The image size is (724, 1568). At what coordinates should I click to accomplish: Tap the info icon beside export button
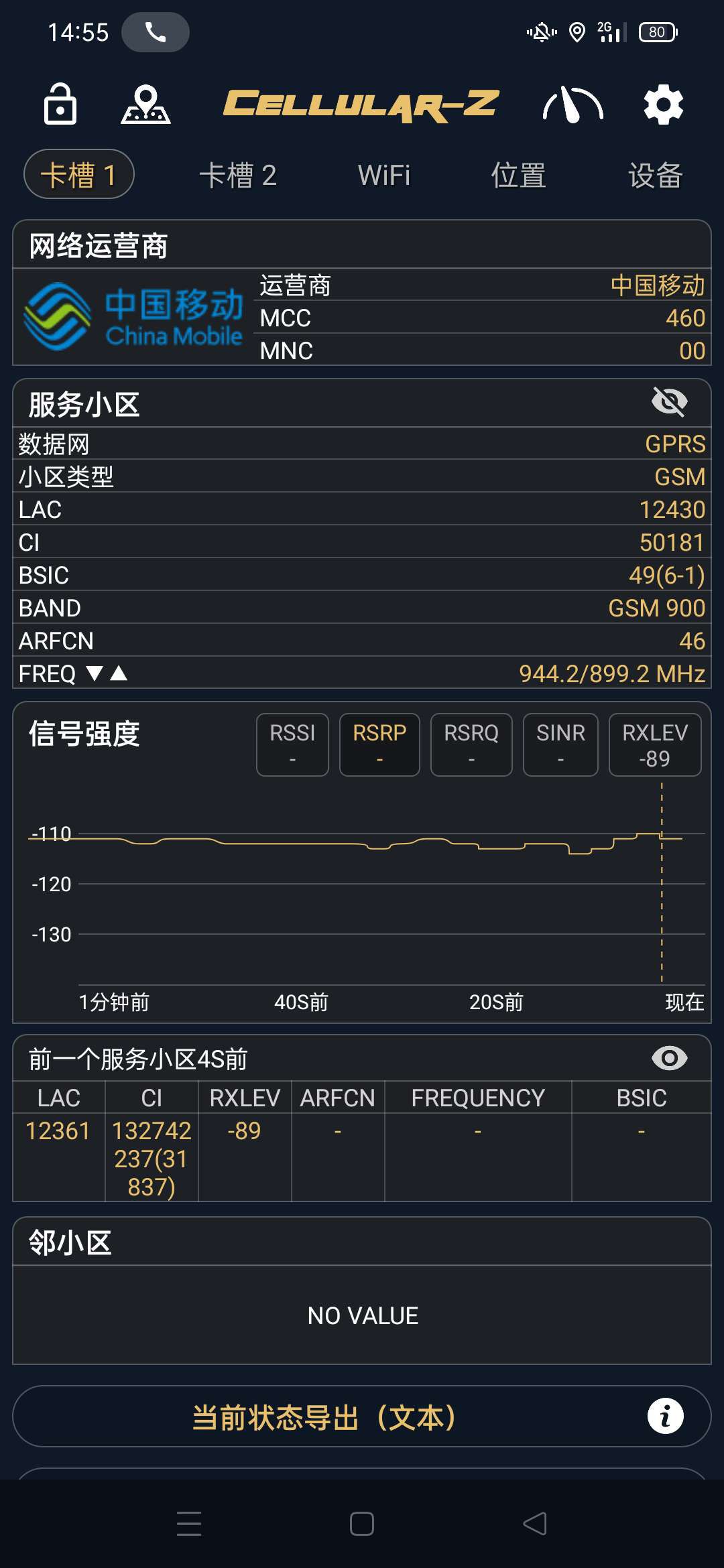click(x=665, y=1415)
